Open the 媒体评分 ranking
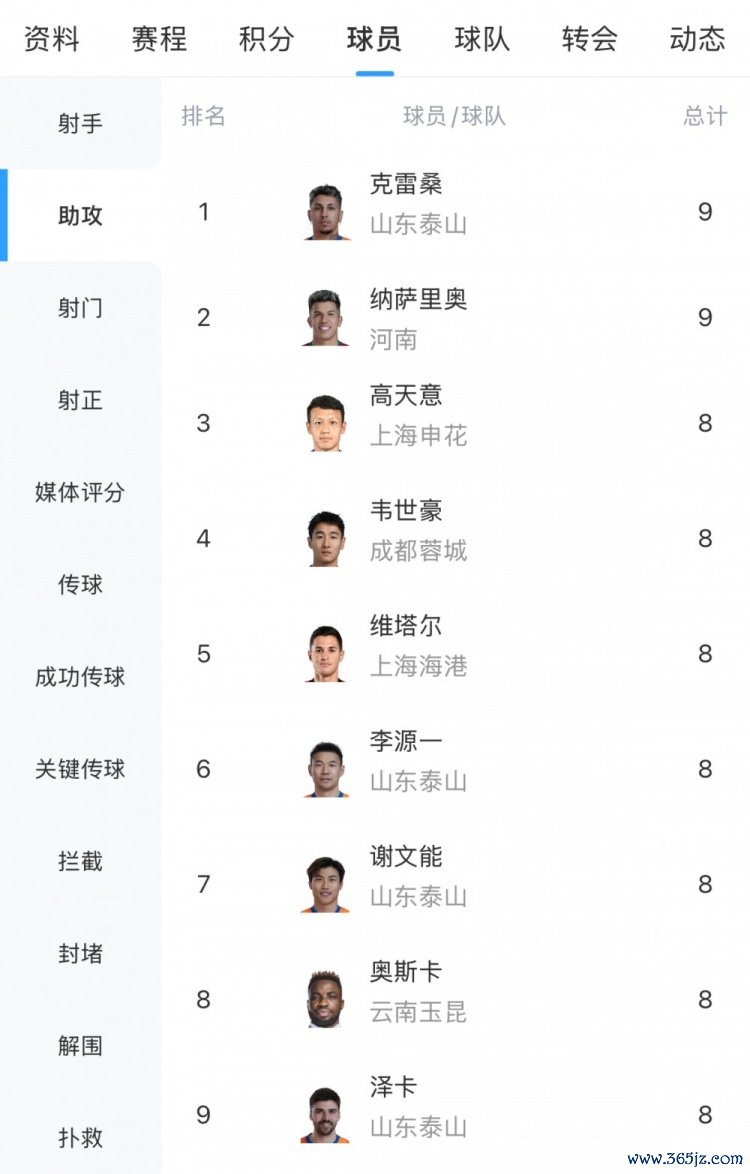This screenshot has height=1174, width=750. tap(80, 493)
